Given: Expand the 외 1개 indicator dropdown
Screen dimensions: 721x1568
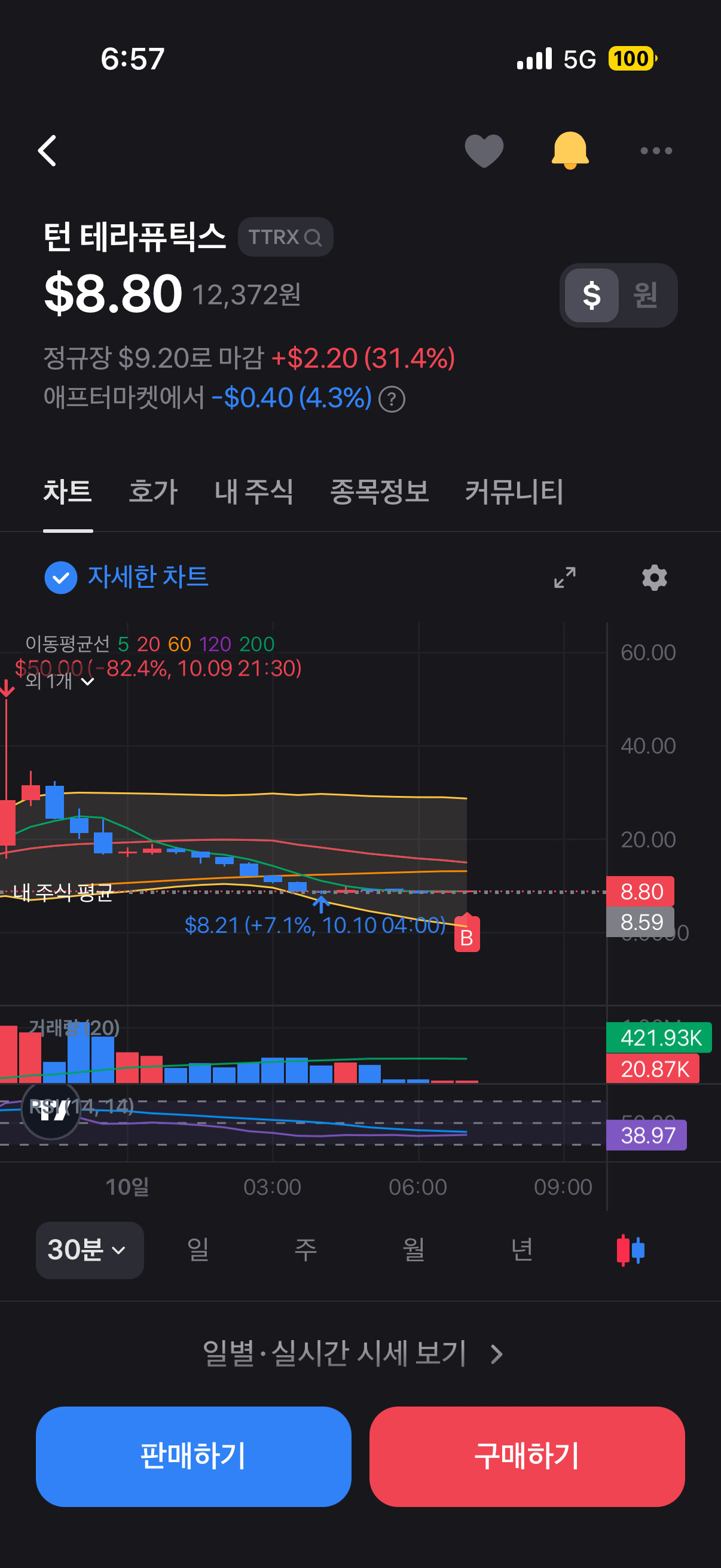Looking at the screenshot, I should (60, 681).
